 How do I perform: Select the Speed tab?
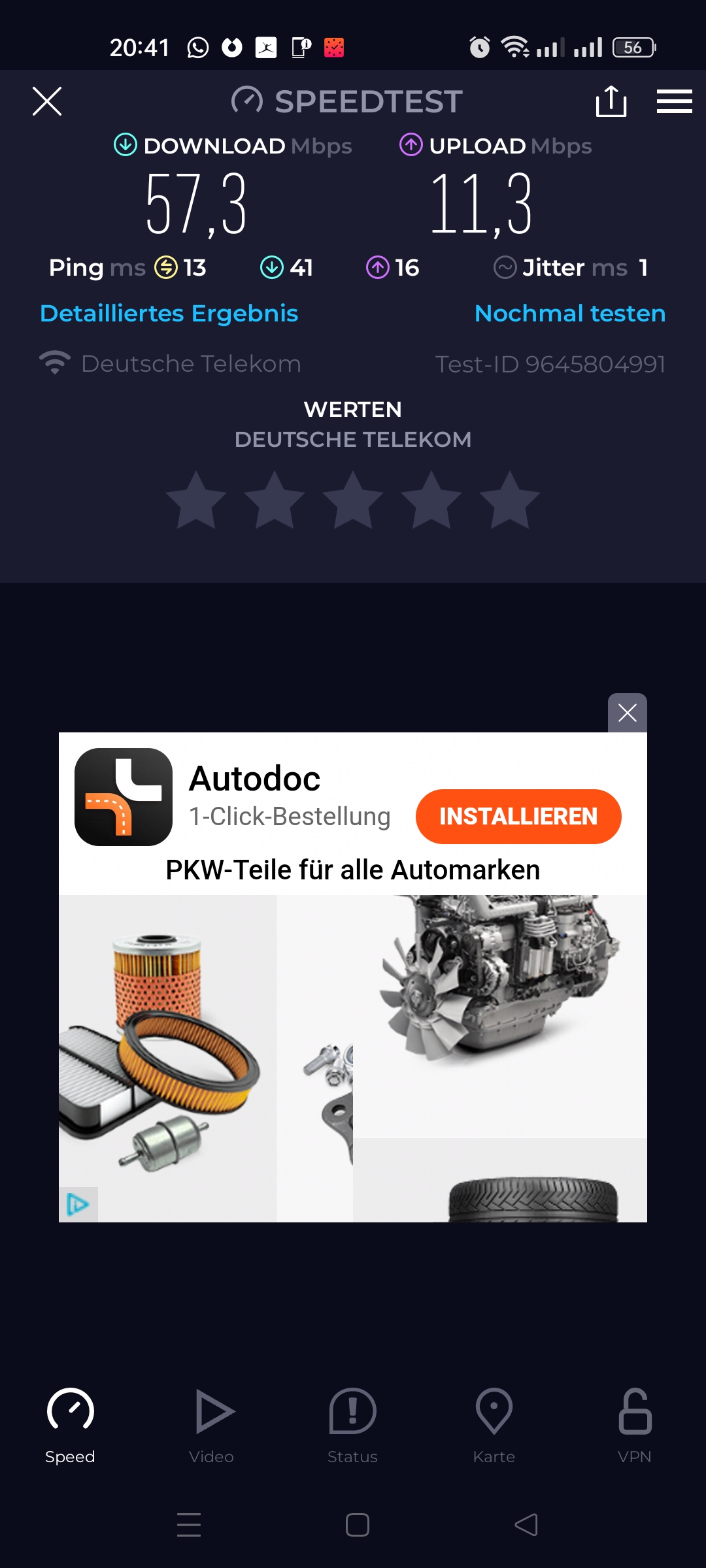[71, 1426]
